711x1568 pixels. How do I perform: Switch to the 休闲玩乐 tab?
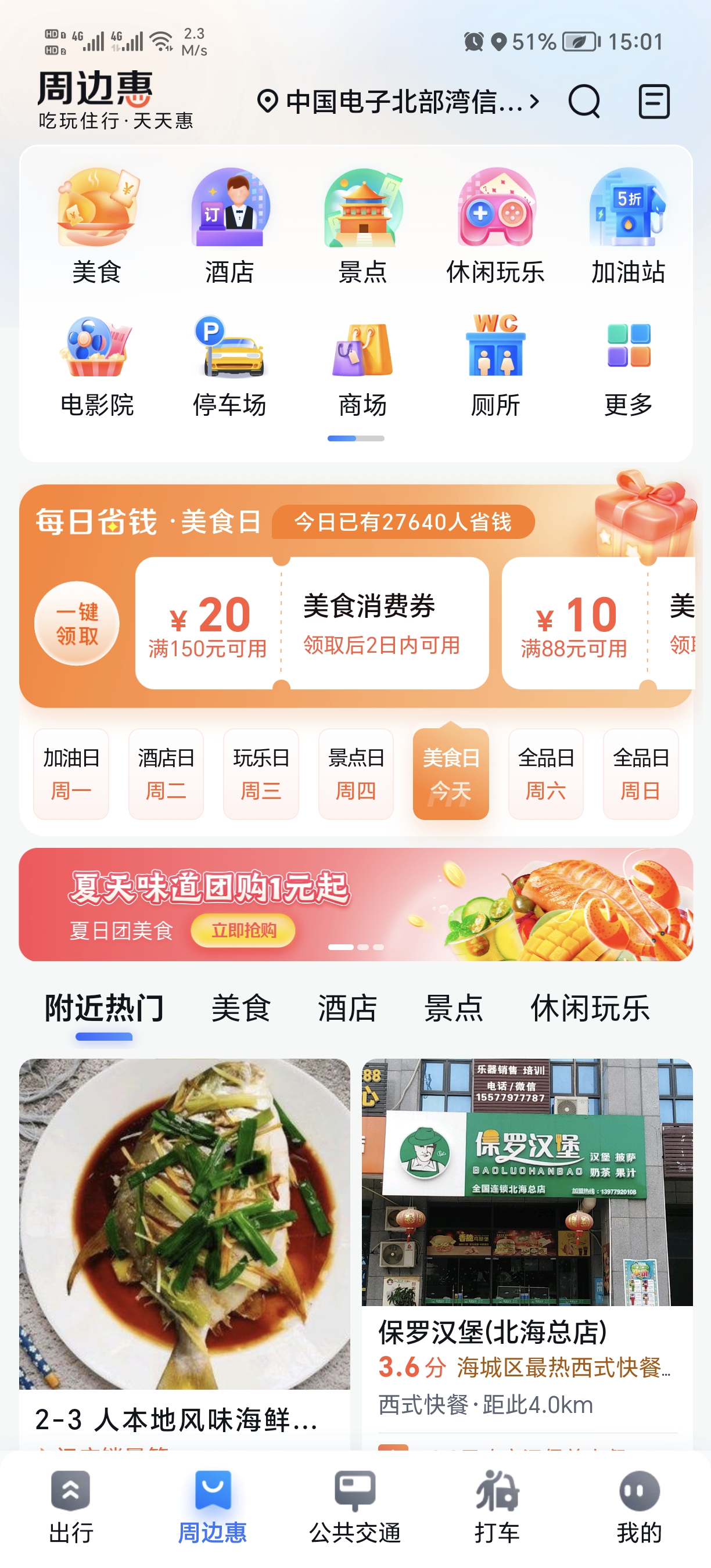click(x=592, y=1008)
